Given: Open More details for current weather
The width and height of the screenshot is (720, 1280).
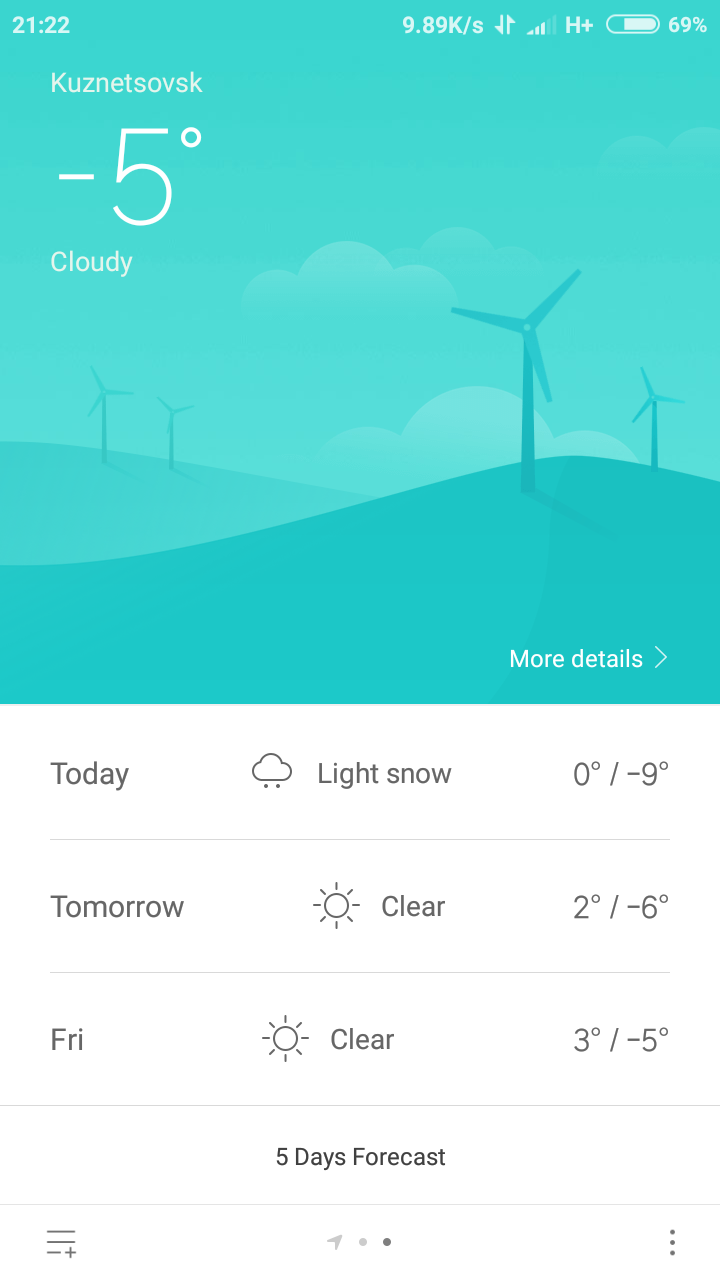Looking at the screenshot, I should [x=588, y=658].
